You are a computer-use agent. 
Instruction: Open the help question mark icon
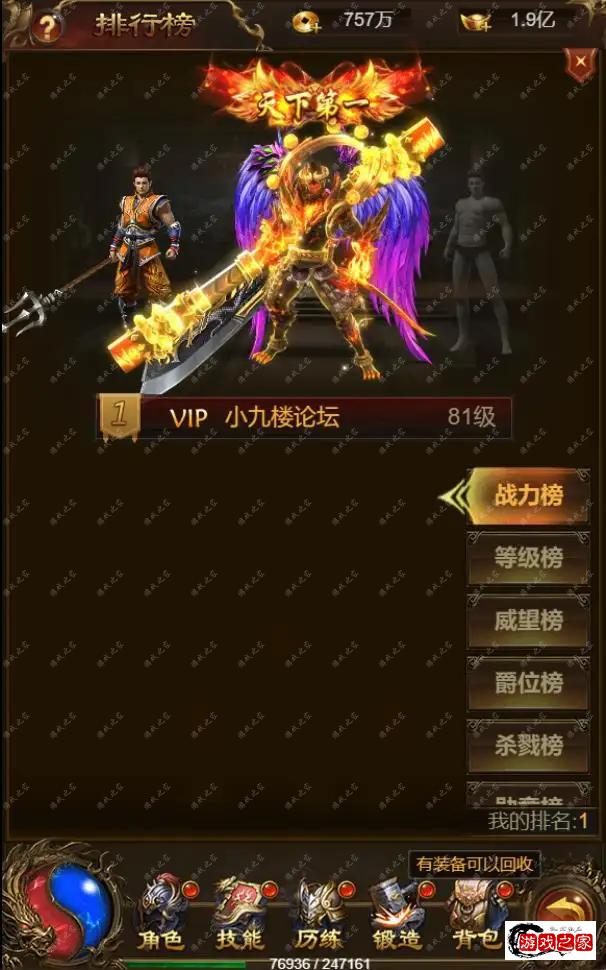pos(43,27)
